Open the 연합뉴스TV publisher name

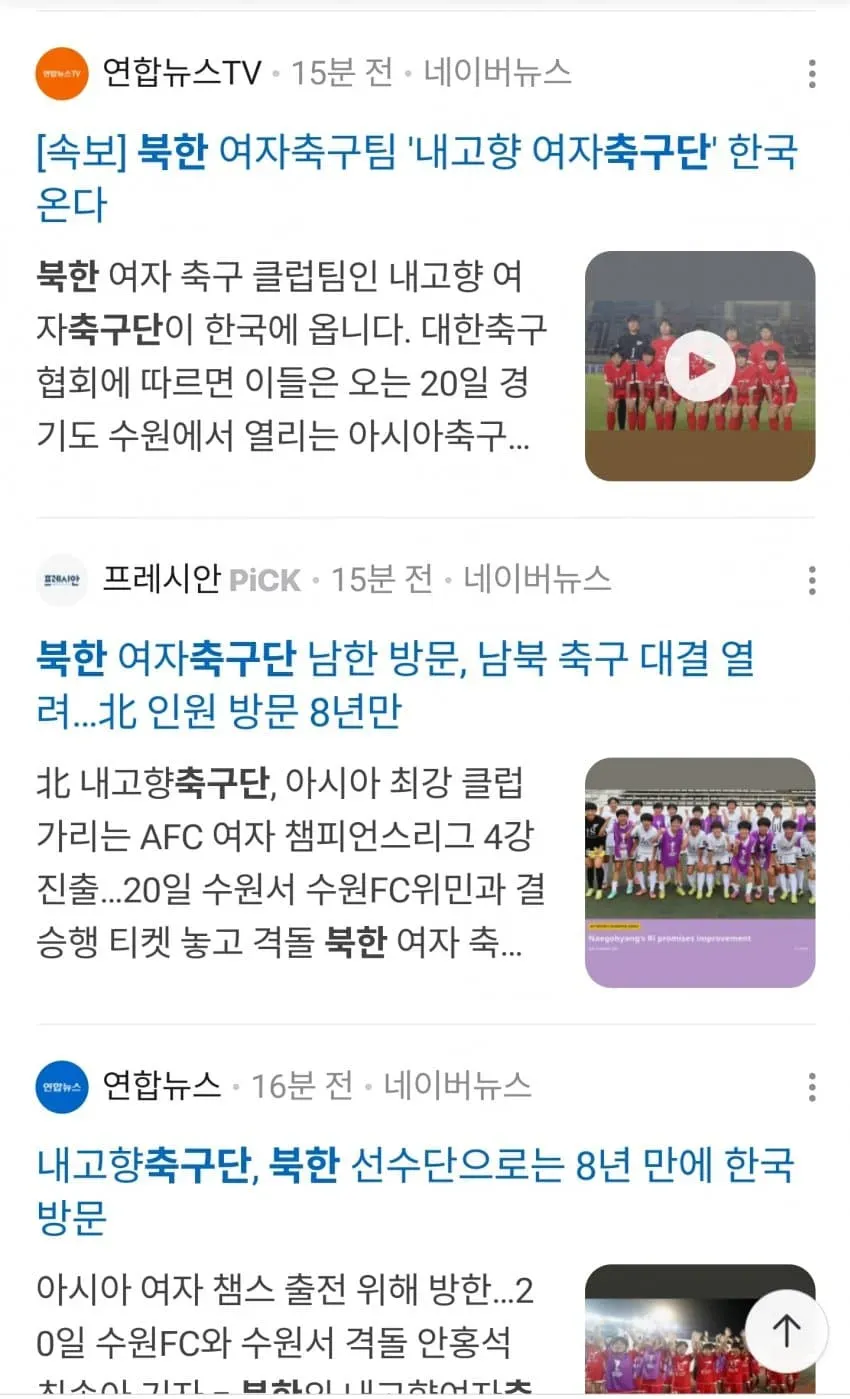(x=182, y=73)
